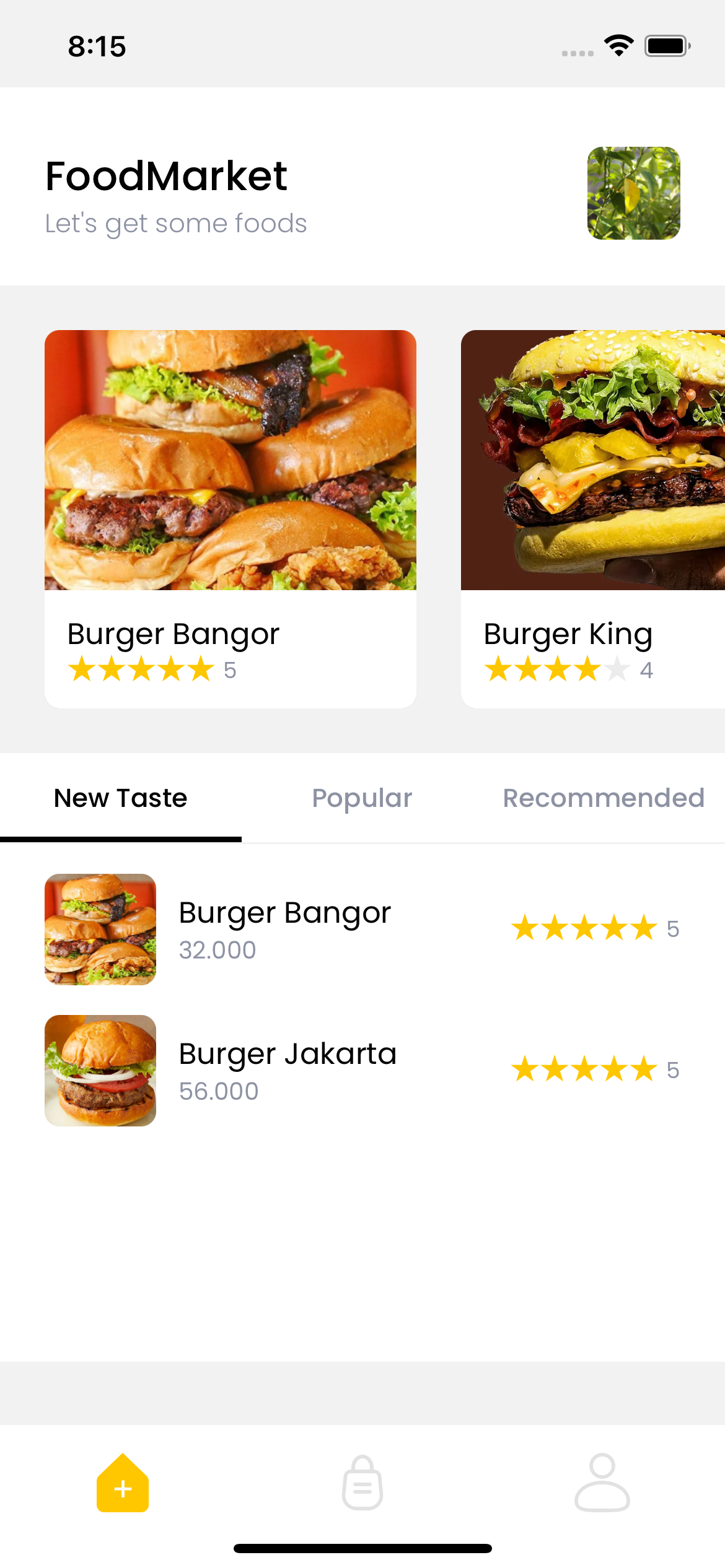Go to the home tab
725x1568 pixels.
[123, 1483]
